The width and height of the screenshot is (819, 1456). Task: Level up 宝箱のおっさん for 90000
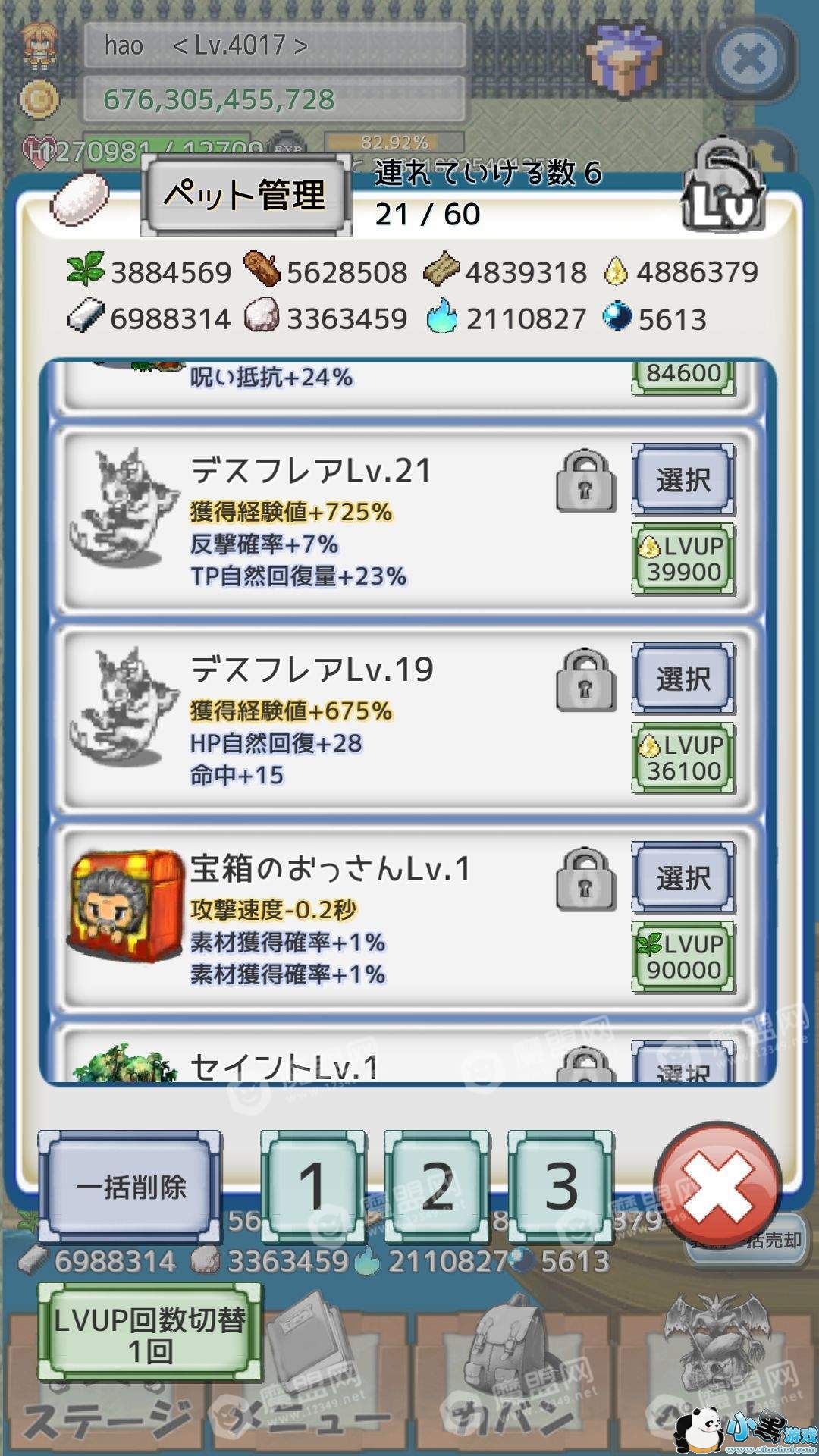[683, 957]
